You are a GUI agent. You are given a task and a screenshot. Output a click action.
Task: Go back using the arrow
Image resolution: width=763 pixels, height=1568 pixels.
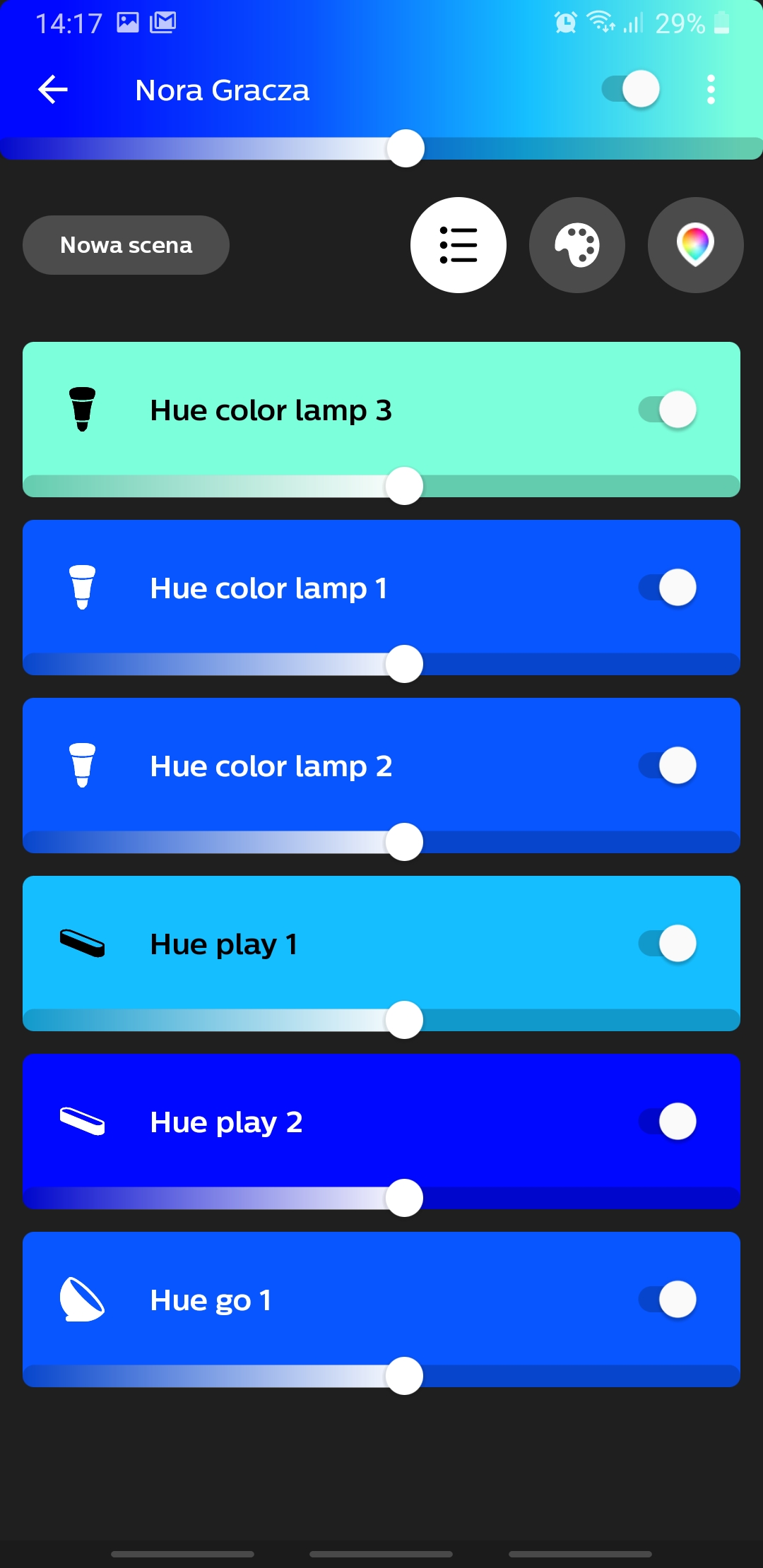[53, 90]
